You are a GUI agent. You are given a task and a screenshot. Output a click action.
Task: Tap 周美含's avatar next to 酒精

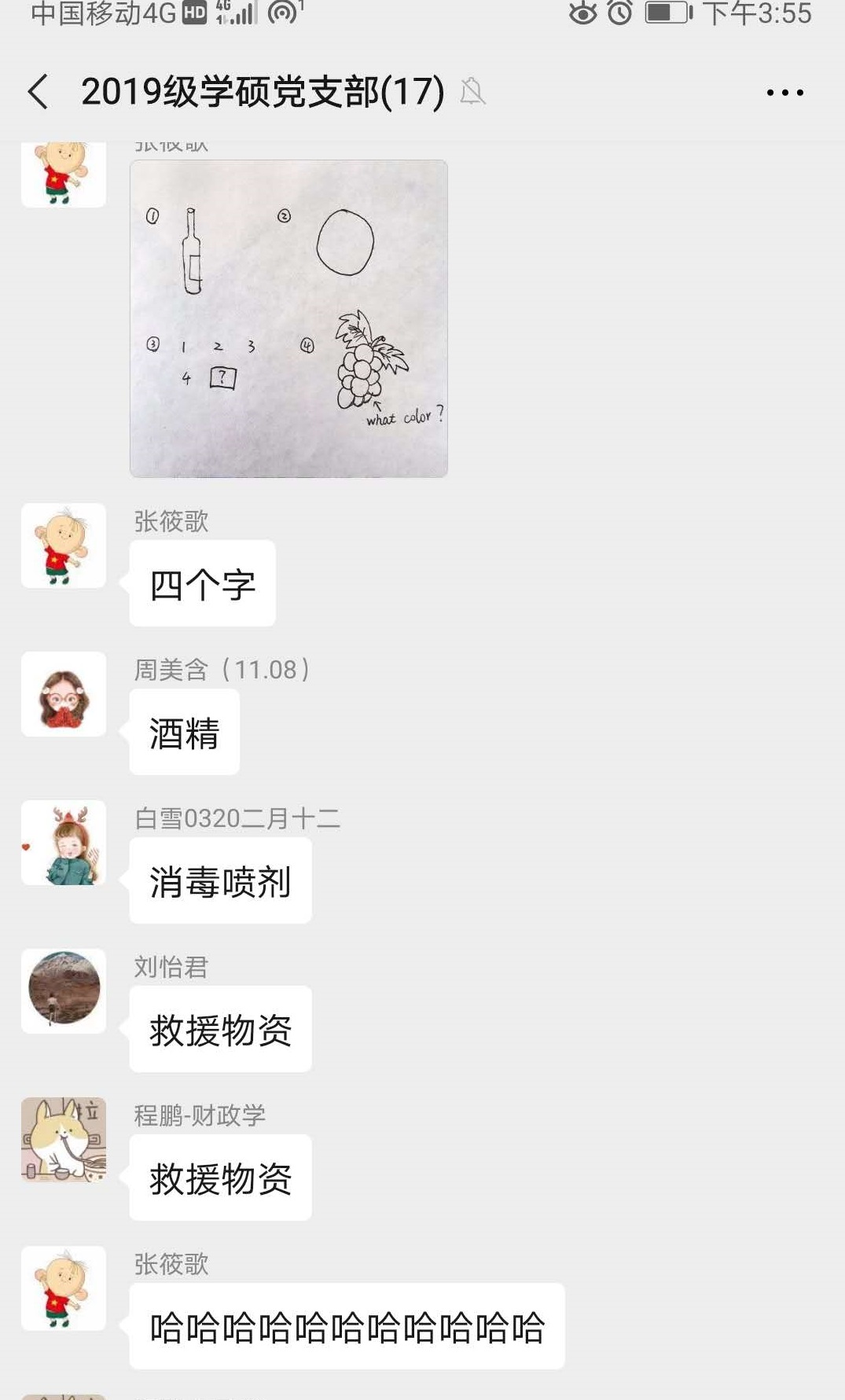64,694
